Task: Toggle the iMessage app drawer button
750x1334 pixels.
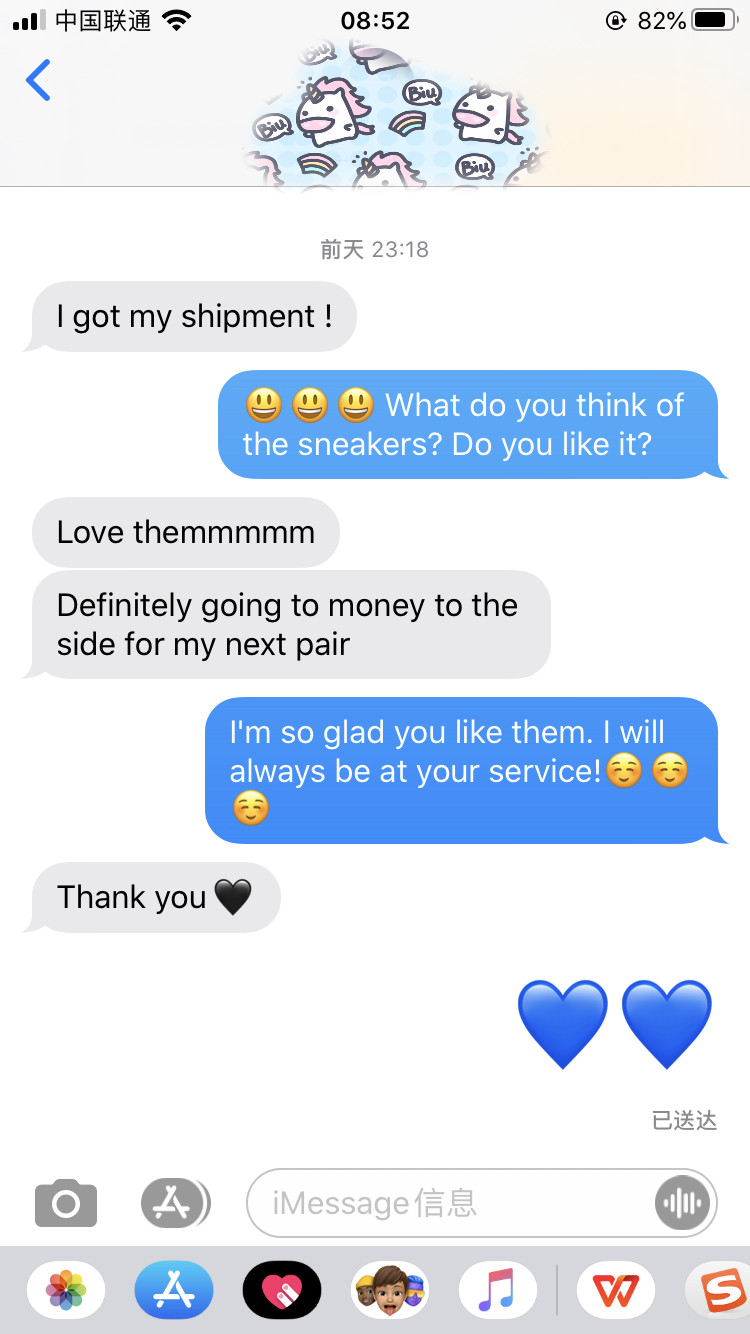Action: click(x=174, y=1203)
